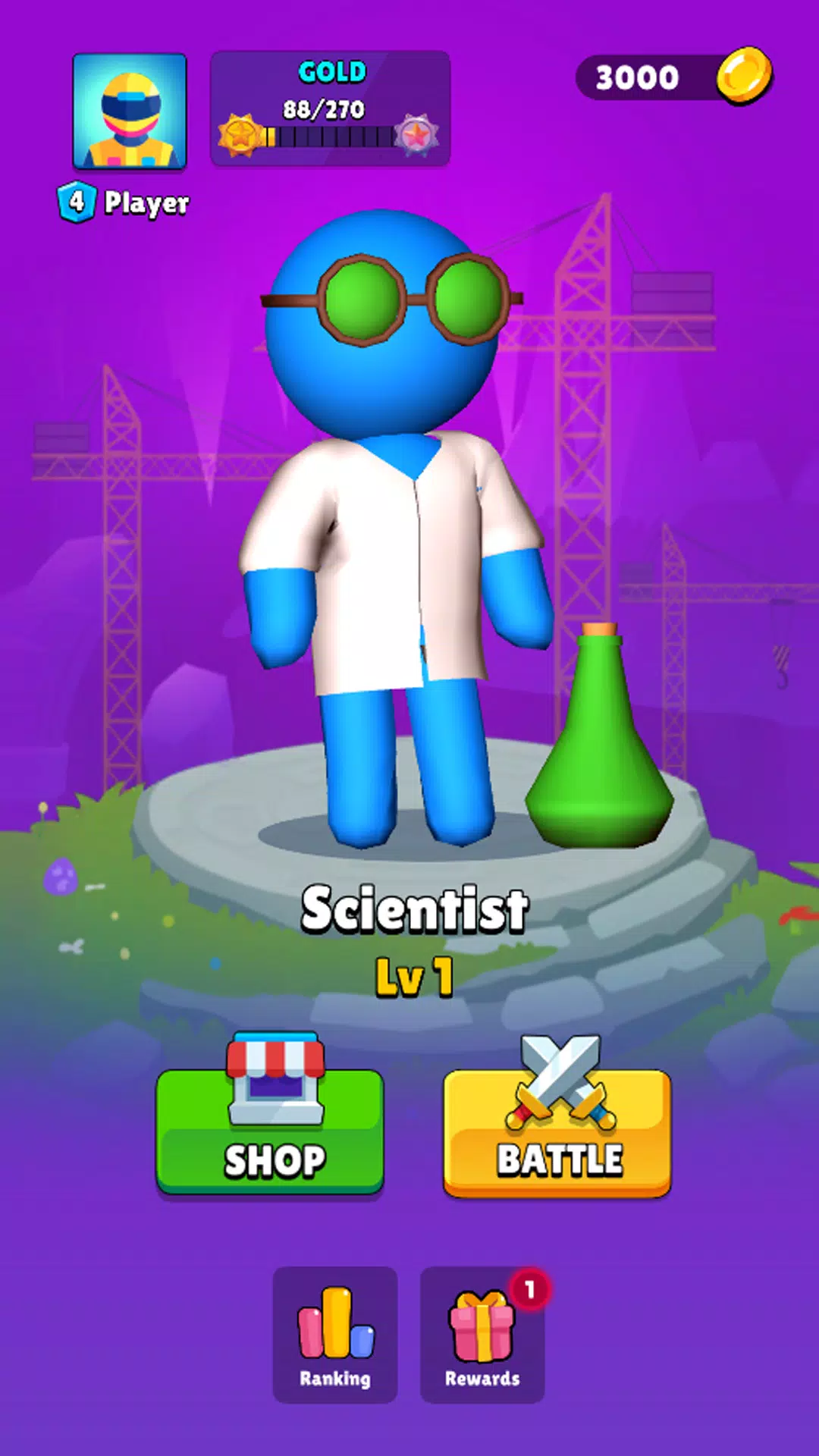Image resolution: width=819 pixels, height=1456 pixels.
Task: Open the player profile avatar
Action: tap(130, 111)
